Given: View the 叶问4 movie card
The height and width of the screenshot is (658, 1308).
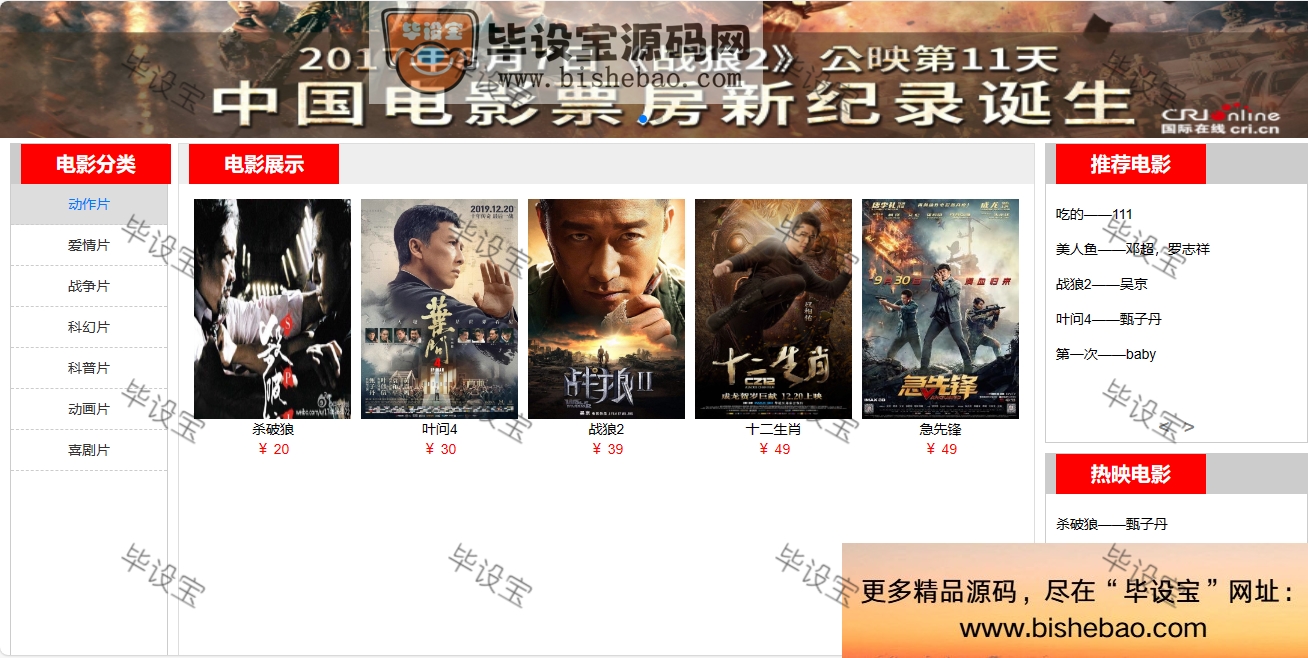Looking at the screenshot, I should (x=439, y=308).
